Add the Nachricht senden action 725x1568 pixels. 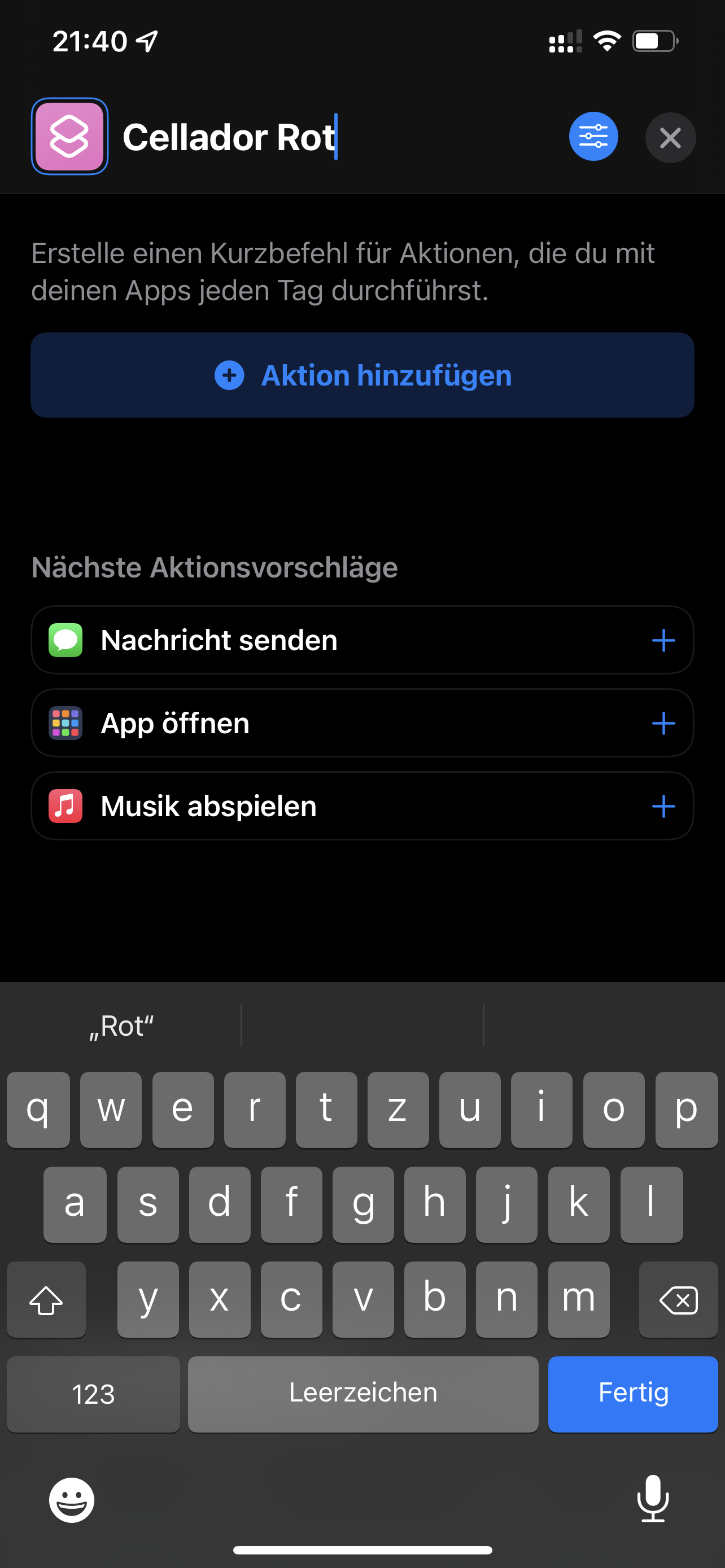point(663,640)
